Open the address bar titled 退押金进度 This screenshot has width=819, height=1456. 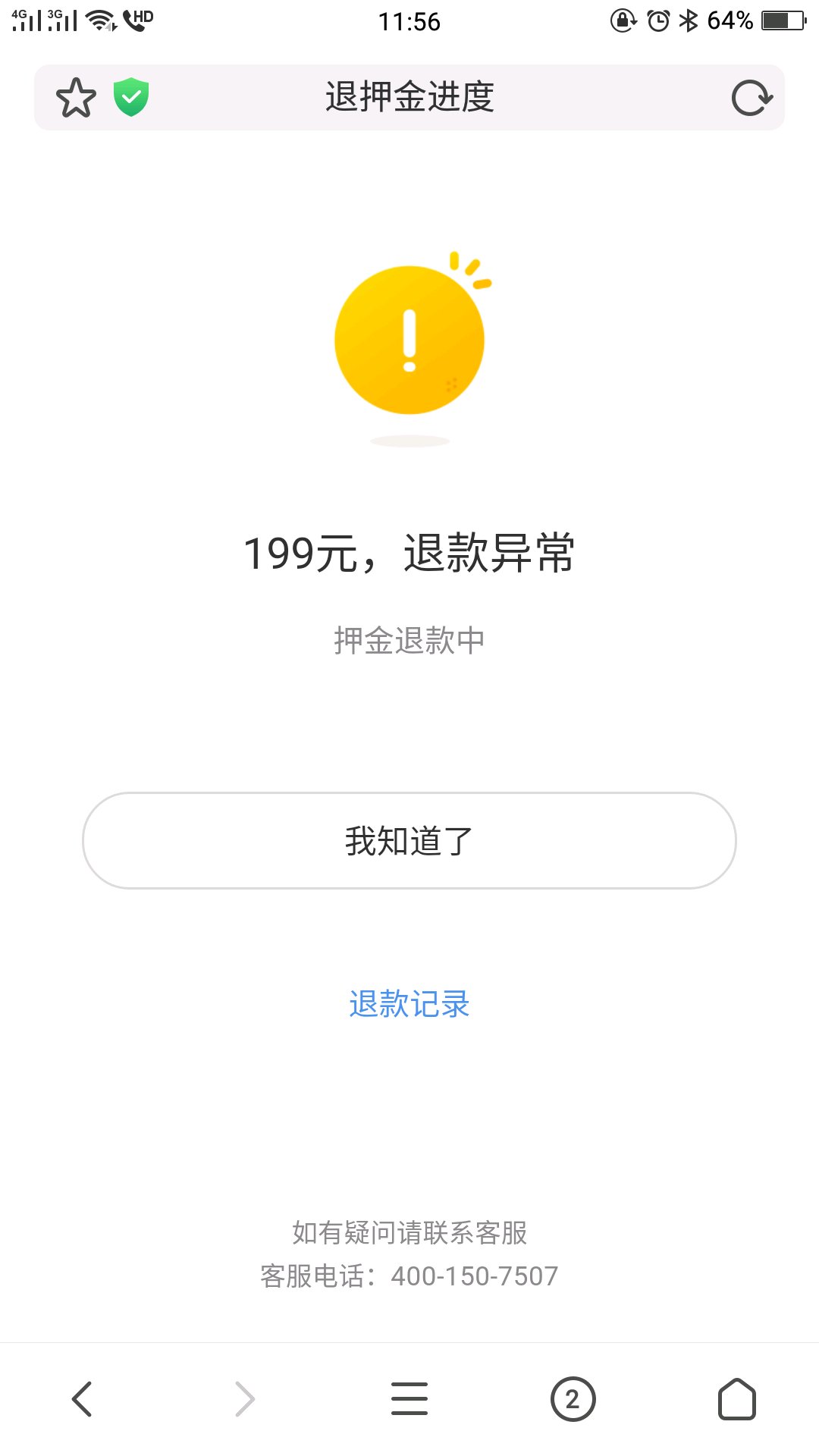tap(409, 98)
